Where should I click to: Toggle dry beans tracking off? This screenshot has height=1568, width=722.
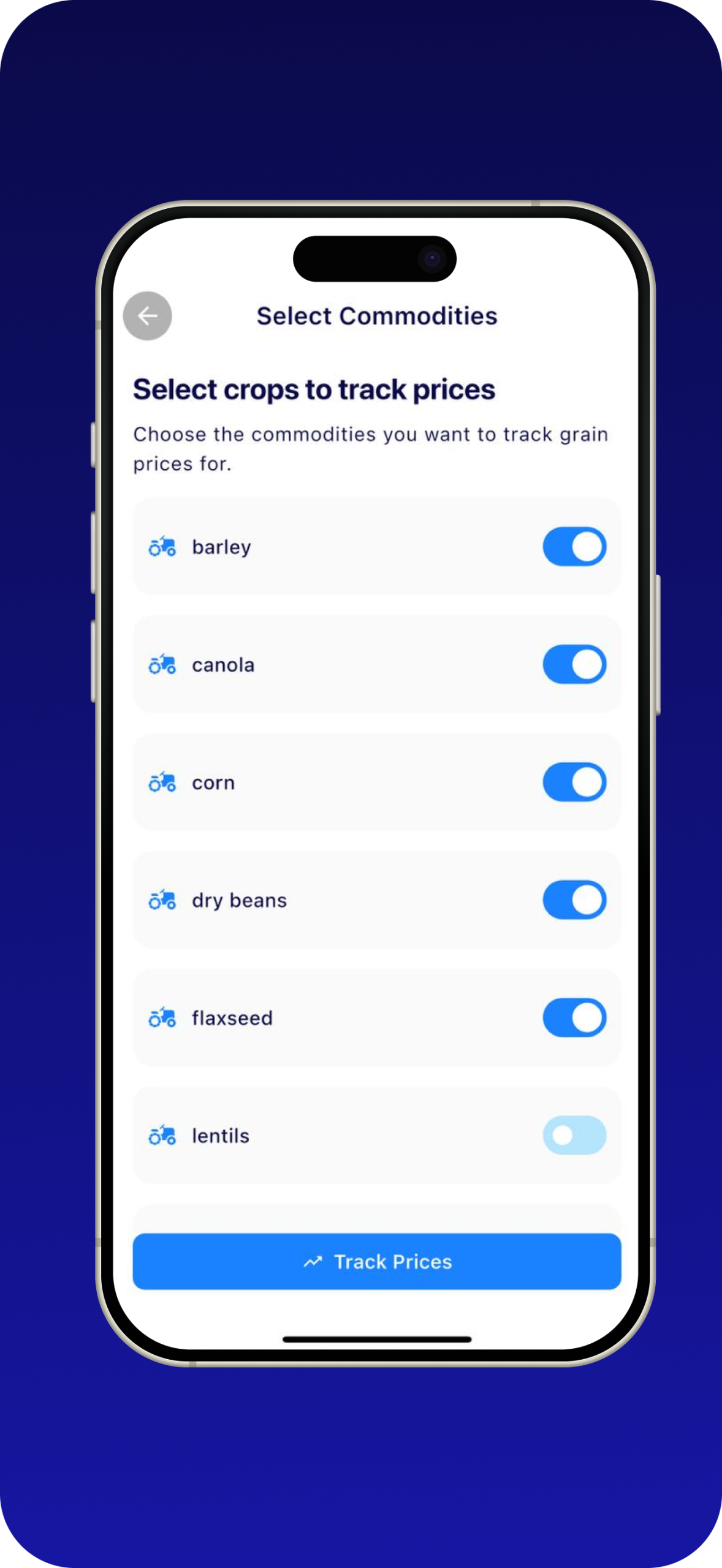click(574, 900)
